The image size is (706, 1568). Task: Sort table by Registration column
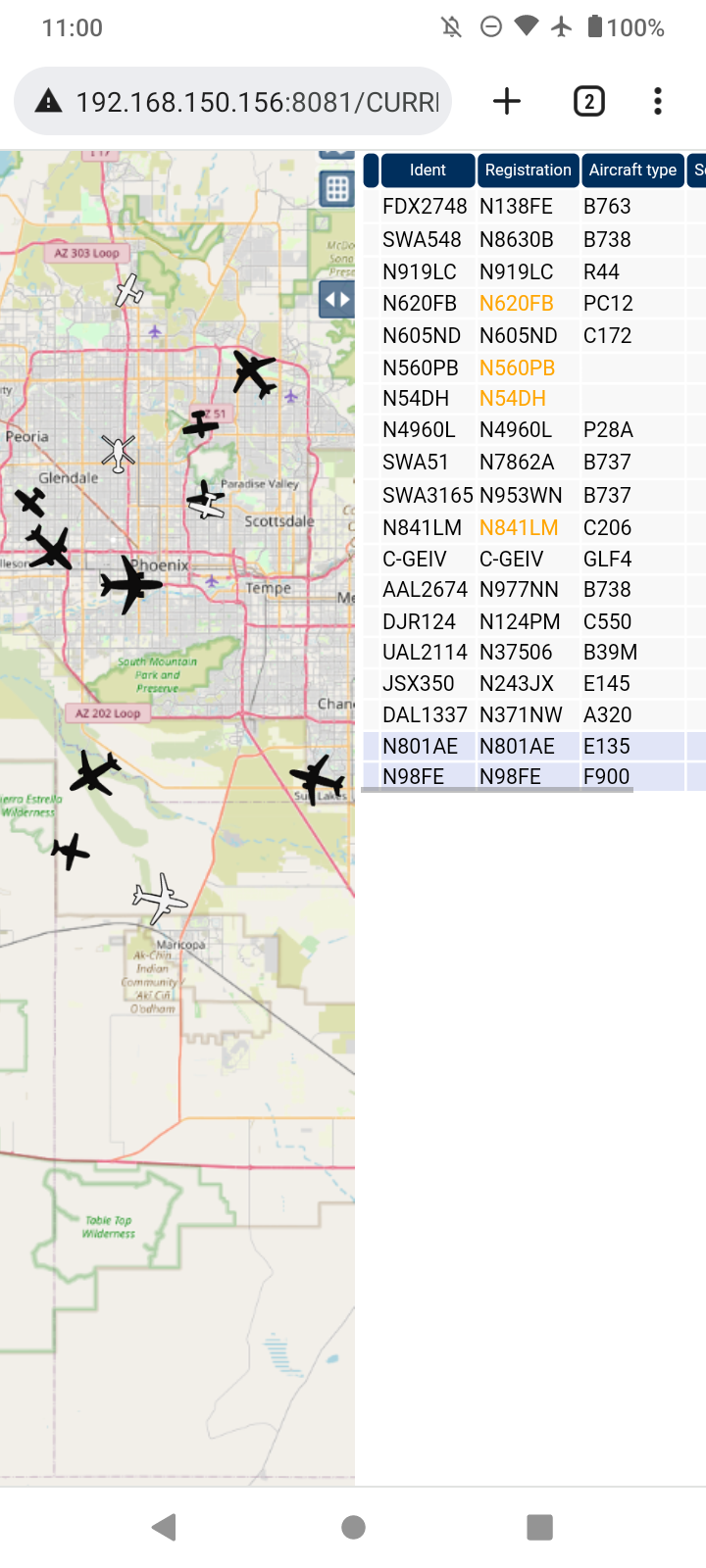528,170
